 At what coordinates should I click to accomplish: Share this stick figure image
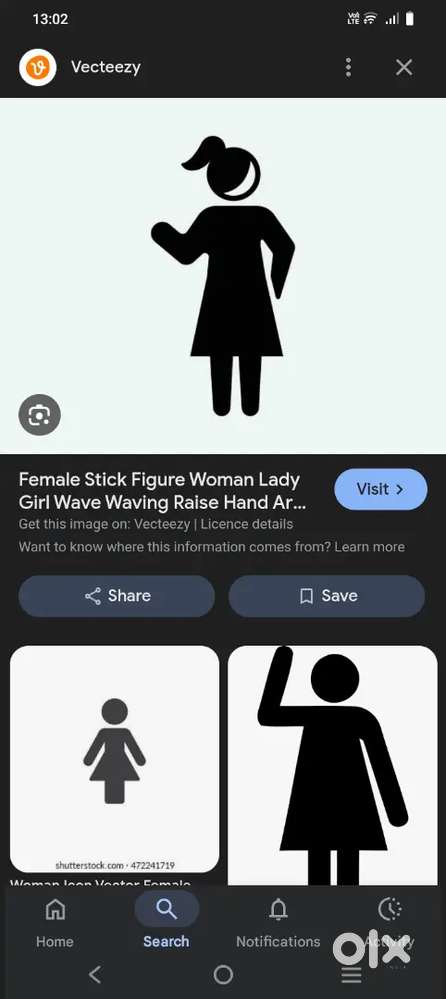[x=117, y=596]
